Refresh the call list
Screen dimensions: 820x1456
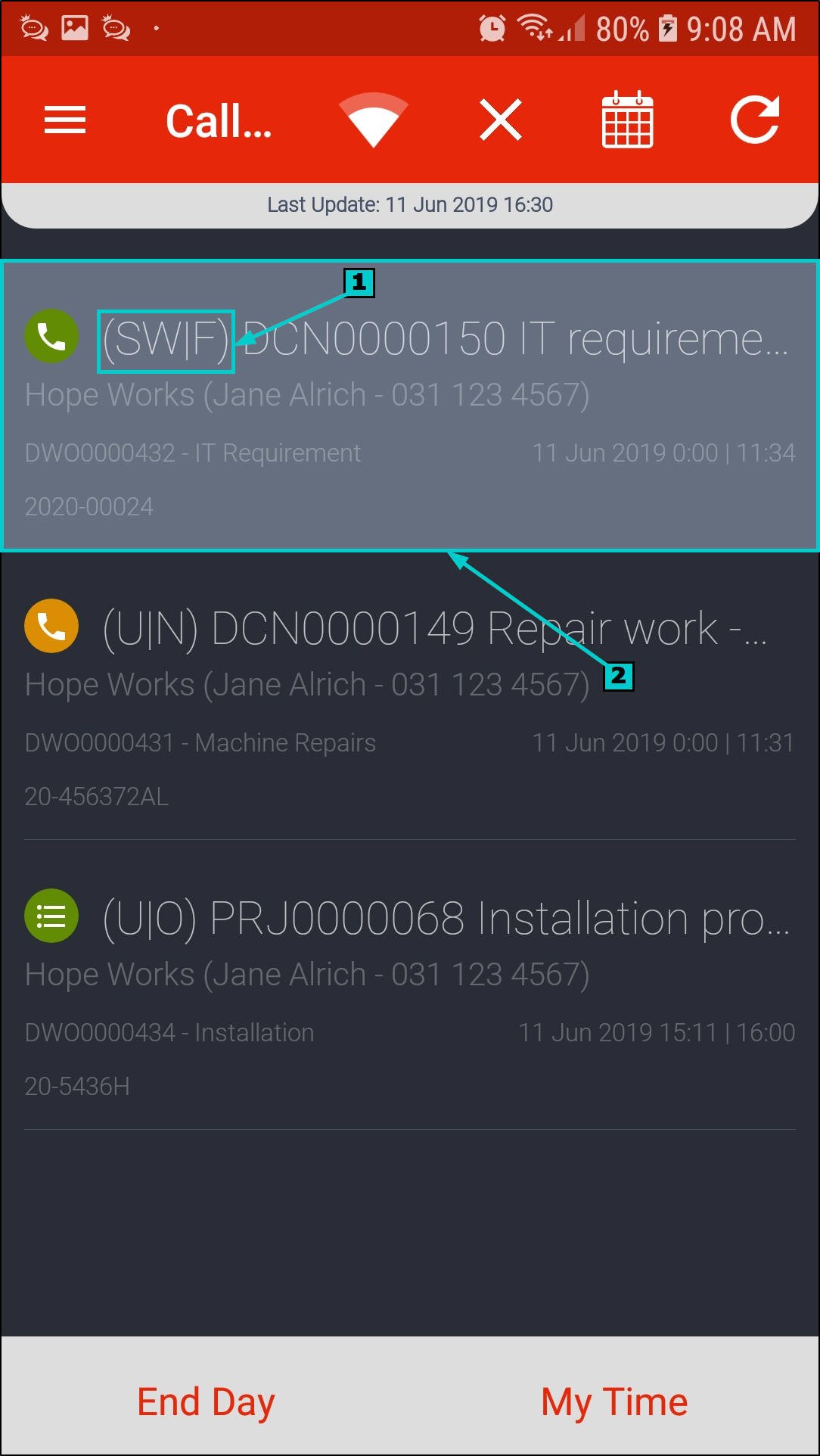coord(755,120)
